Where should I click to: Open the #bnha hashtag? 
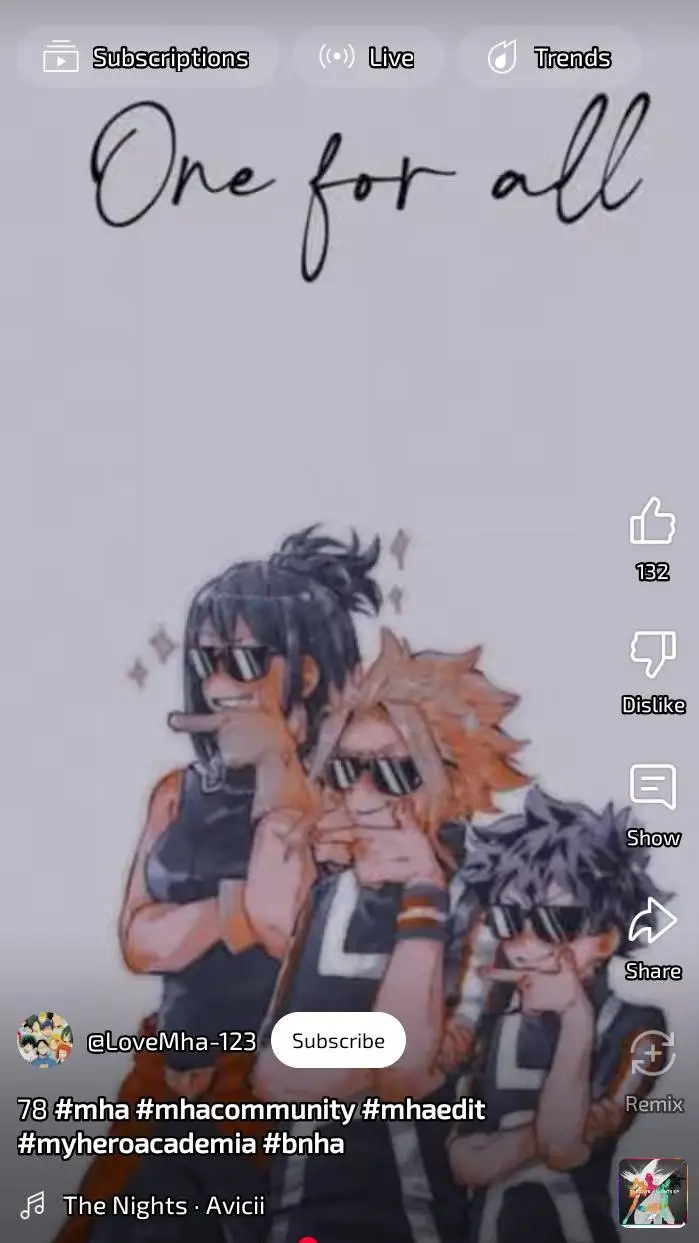[304, 1144]
